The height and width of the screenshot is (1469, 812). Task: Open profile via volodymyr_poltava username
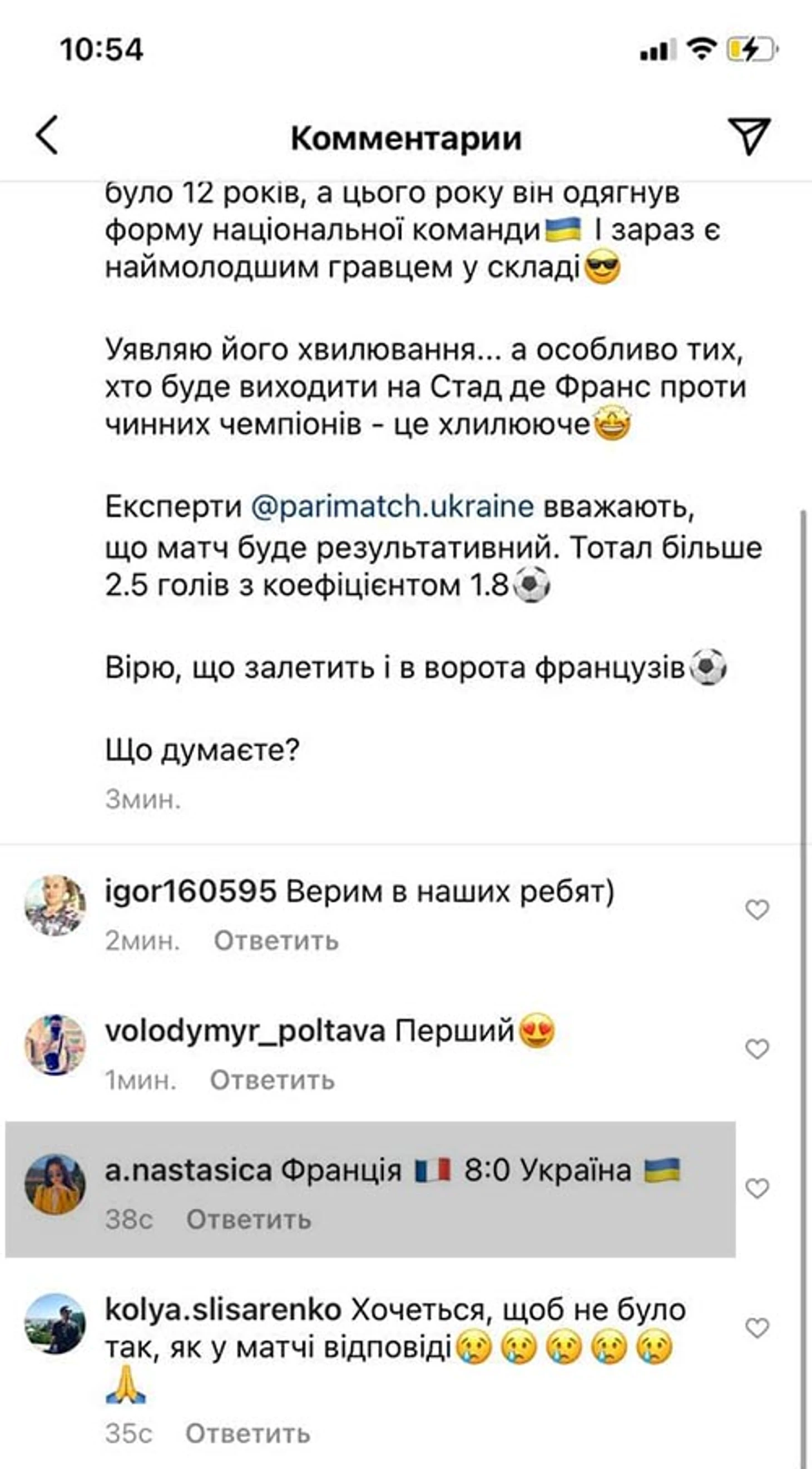(245, 1031)
